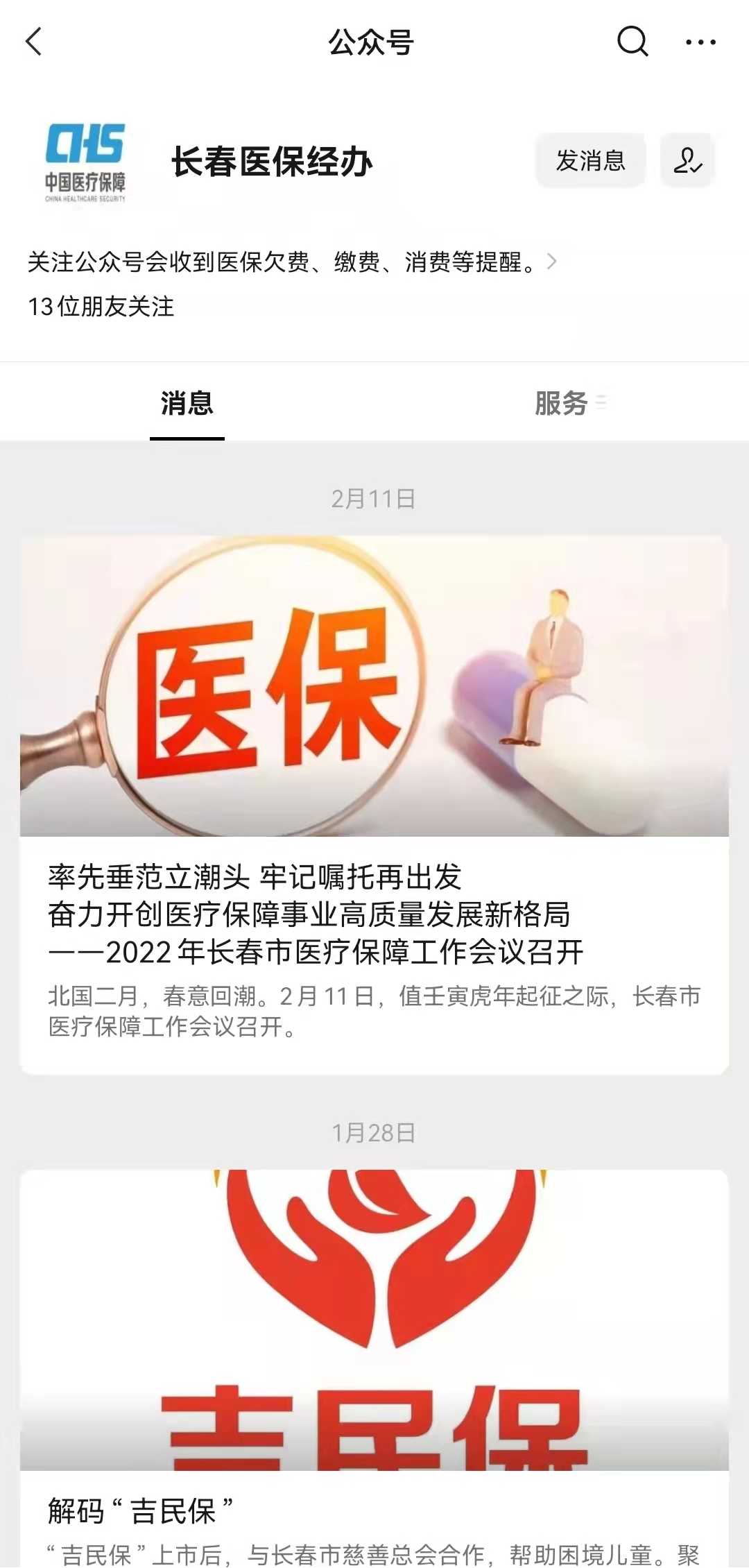The width and height of the screenshot is (749, 1568).
Task: Open the three-dot overflow menu
Action: (x=700, y=42)
